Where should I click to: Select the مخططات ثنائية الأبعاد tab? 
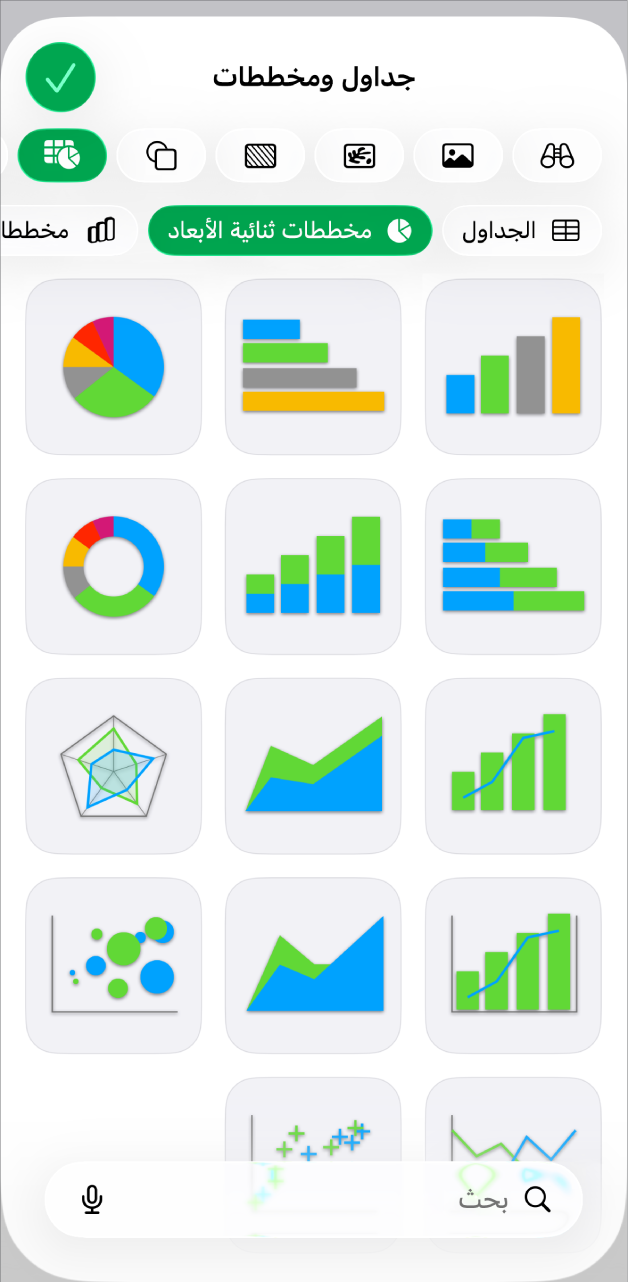290,231
